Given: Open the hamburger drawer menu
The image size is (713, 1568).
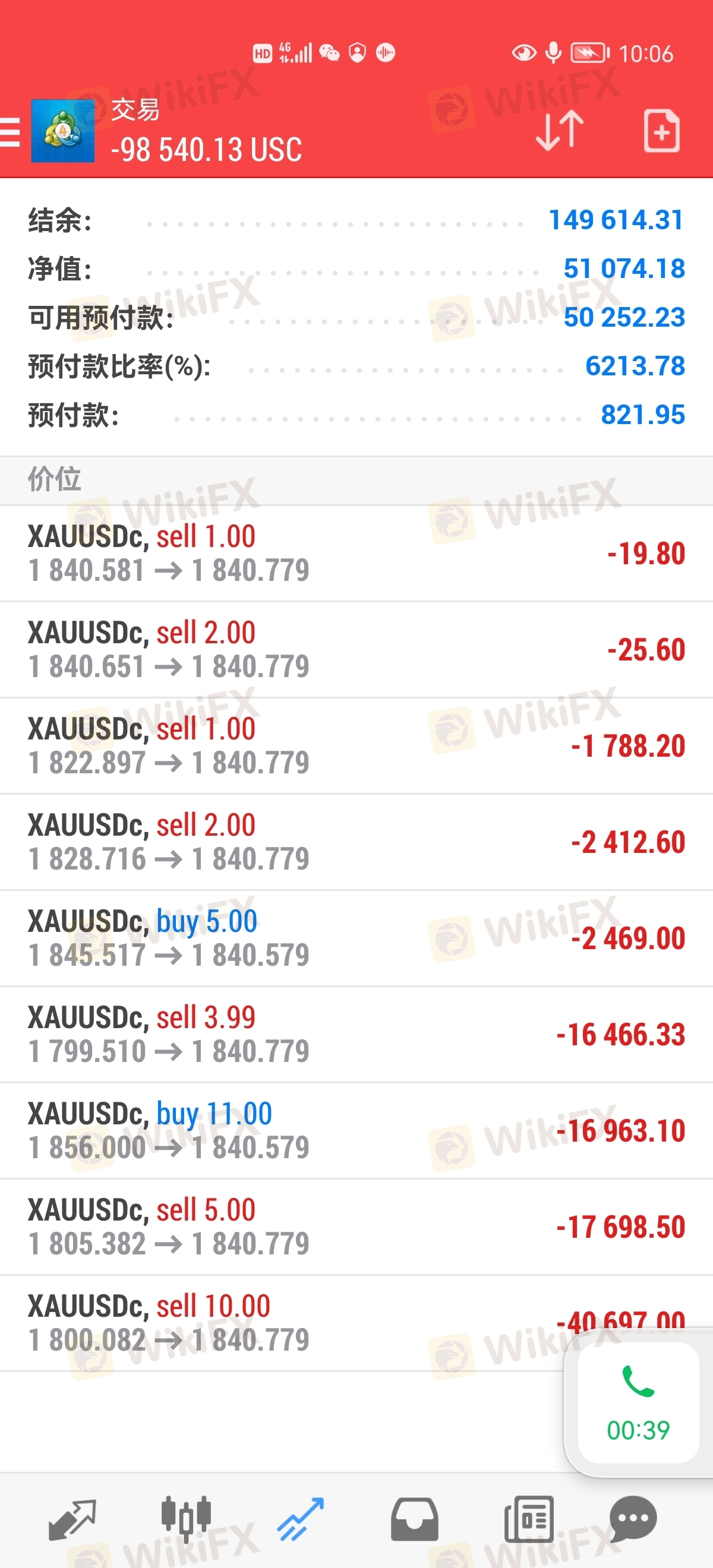Looking at the screenshot, I should click(x=9, y=131).
